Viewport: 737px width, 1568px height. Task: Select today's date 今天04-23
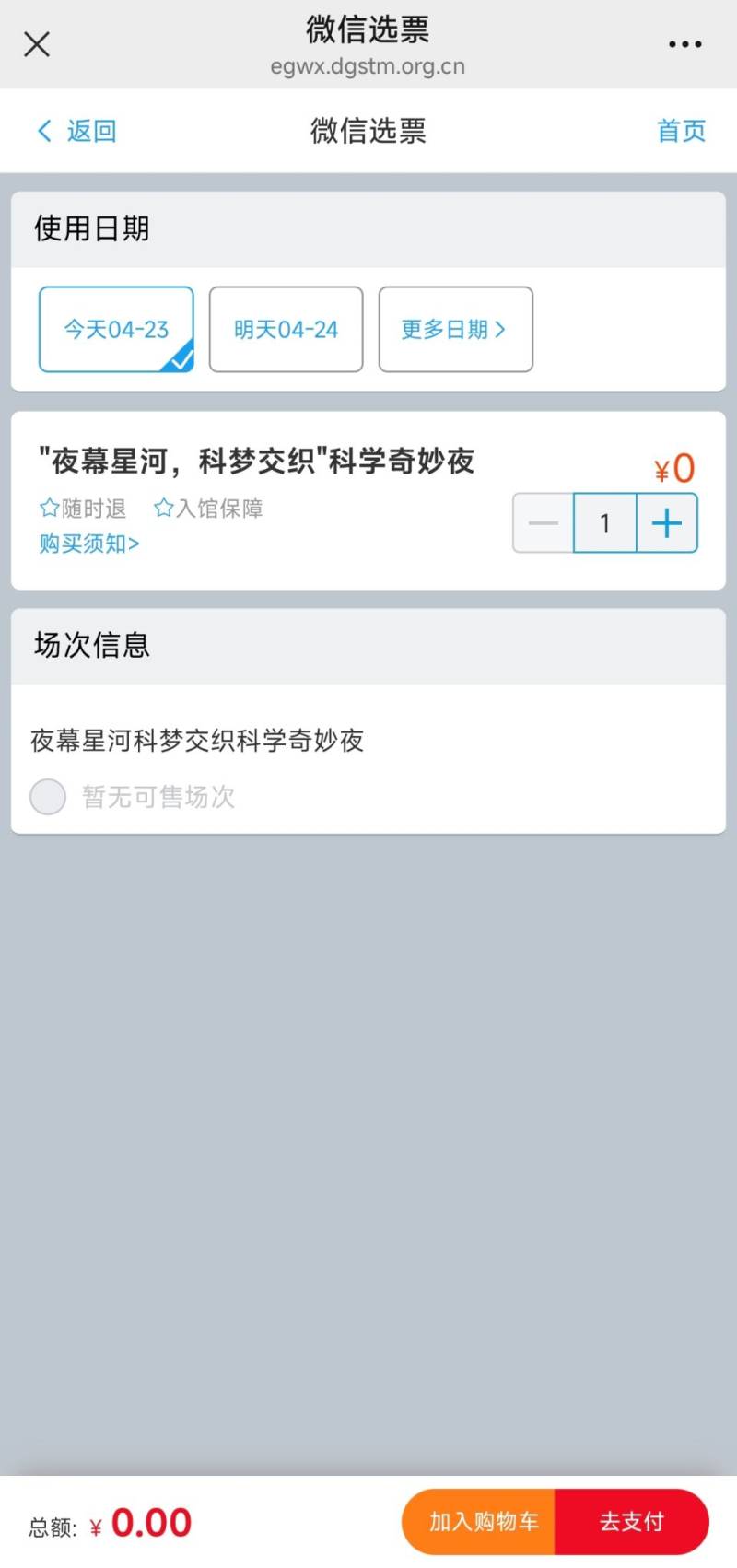point(116,329)
